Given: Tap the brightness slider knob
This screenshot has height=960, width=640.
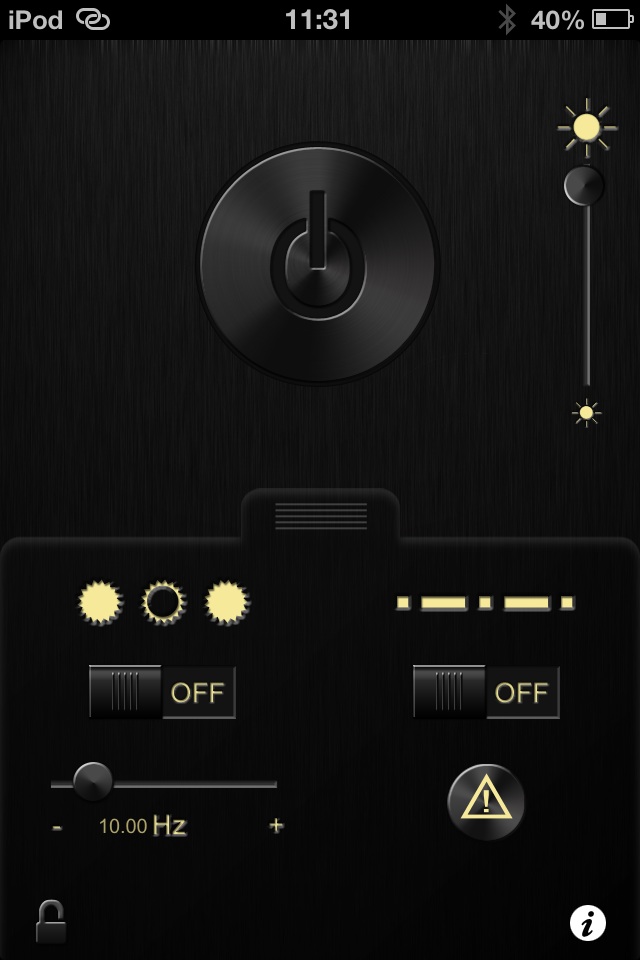Looking at the screenshot, I should (x=584, y=186).
